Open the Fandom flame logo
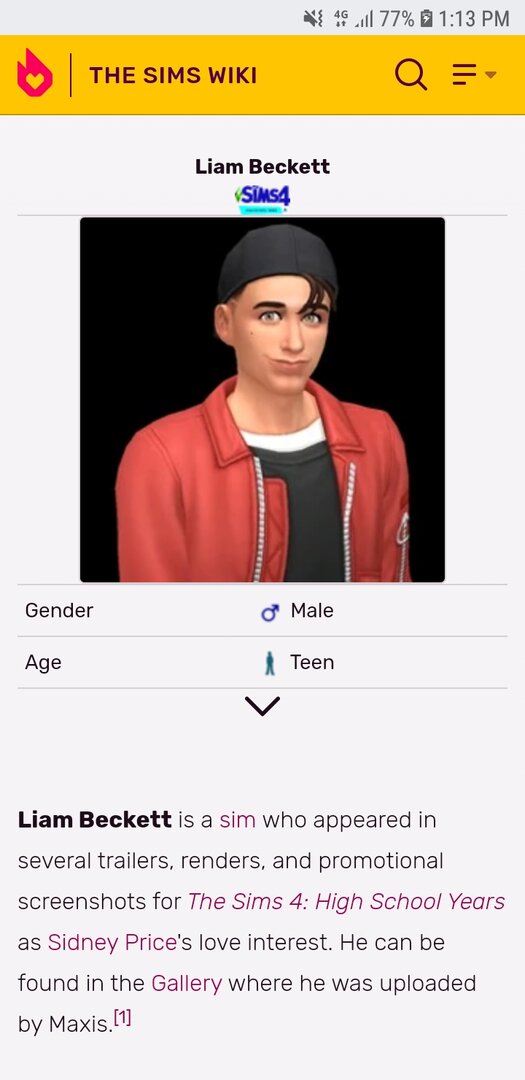The width and height of the screenshot is (525, 1080). tap(34, 73)
